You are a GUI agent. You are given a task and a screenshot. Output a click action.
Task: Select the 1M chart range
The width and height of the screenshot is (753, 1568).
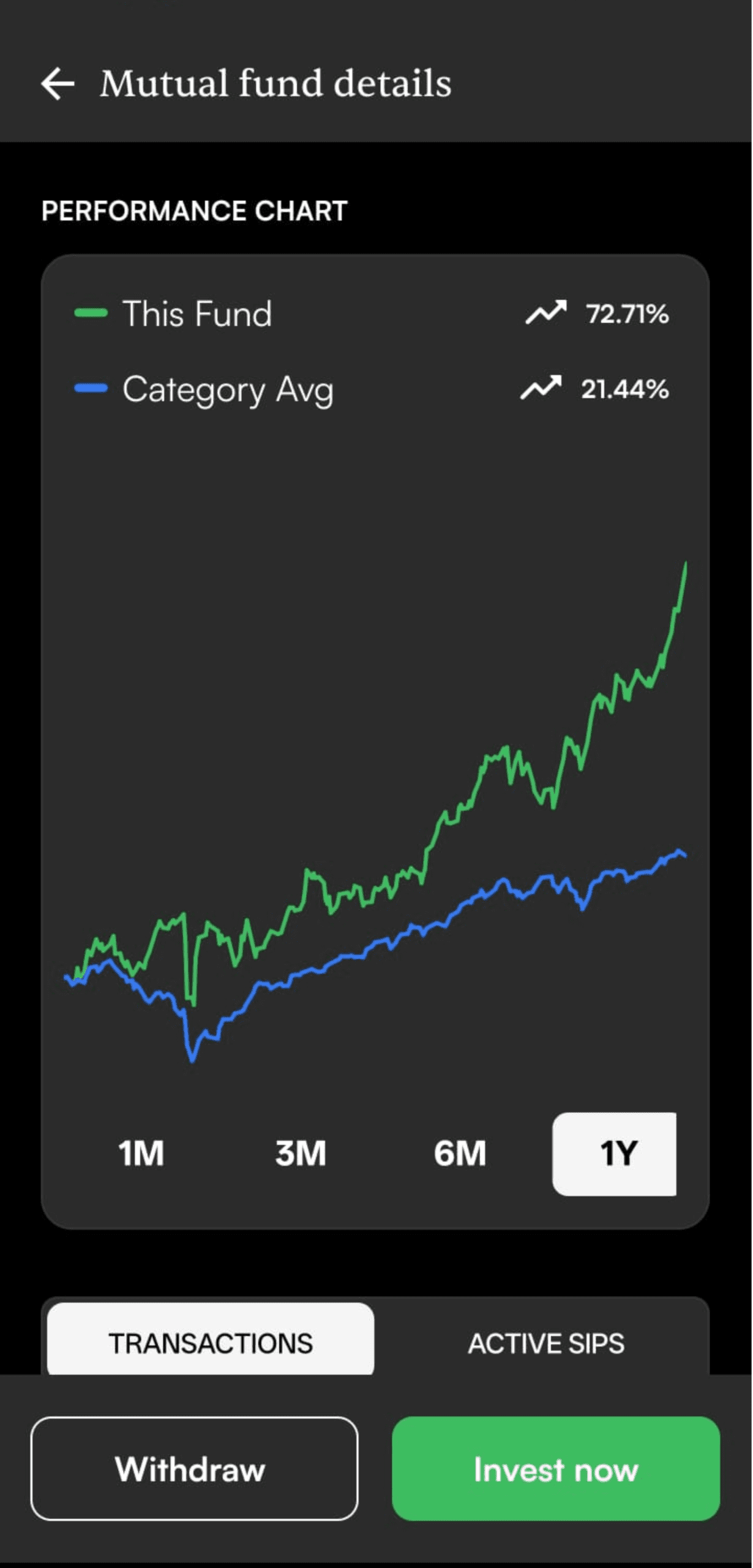(x=141, y=1153)
